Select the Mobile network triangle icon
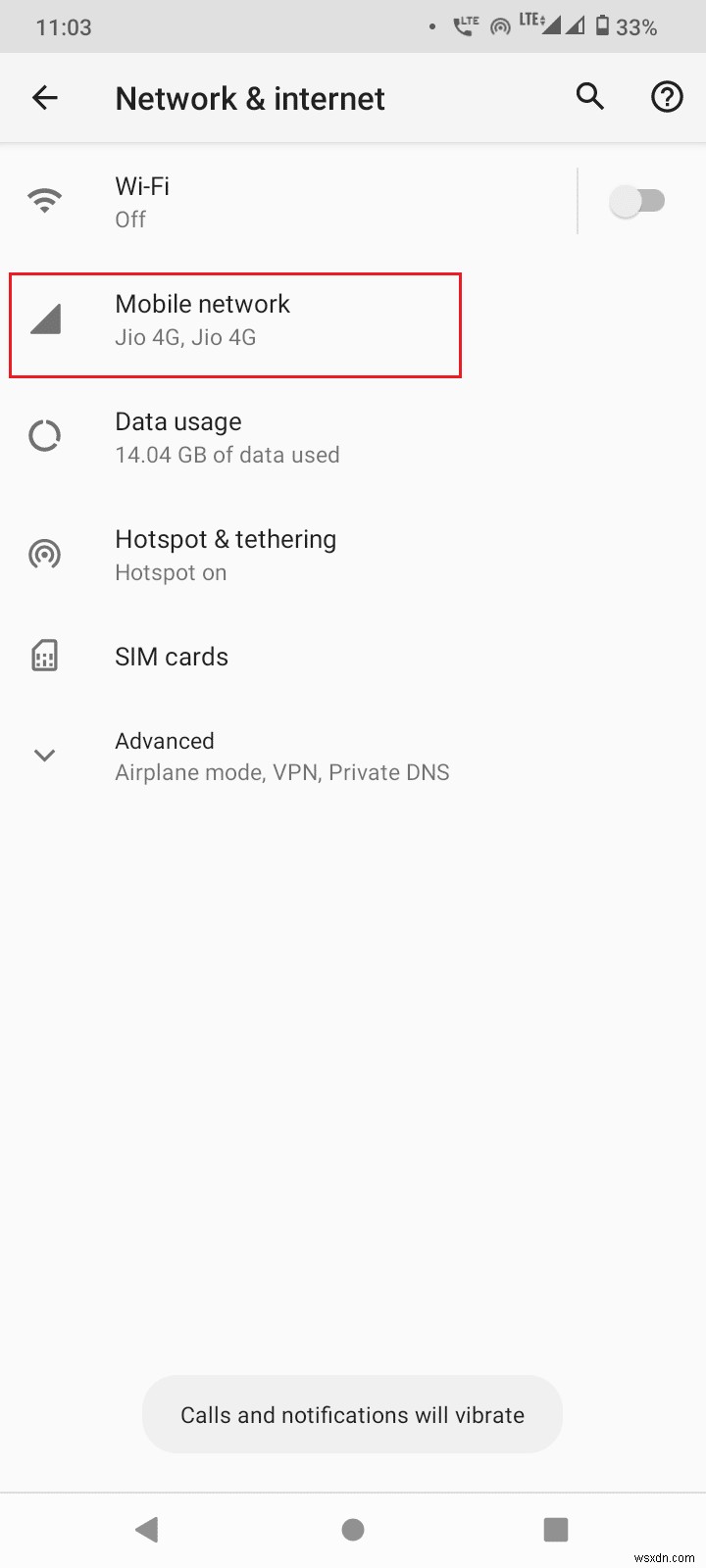This screenshot has width=706, height=1568. [x=45, y=318]
